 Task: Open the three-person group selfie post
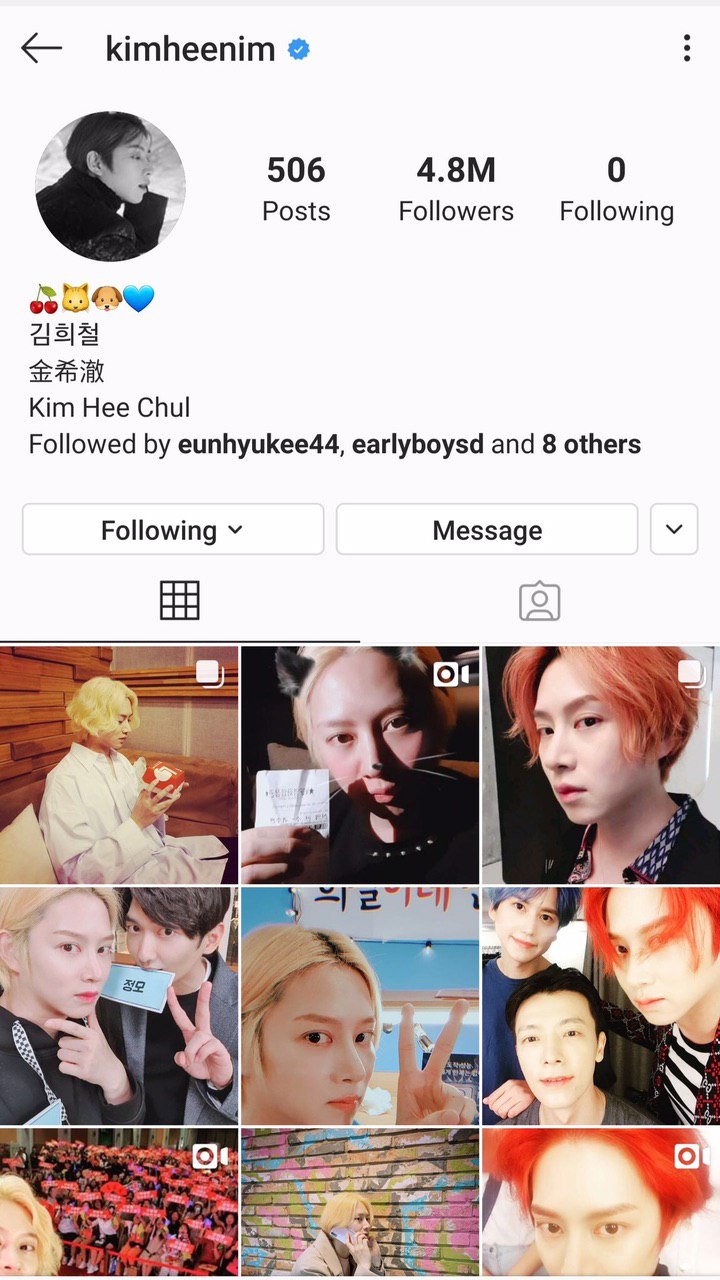tap(601, 1006)
